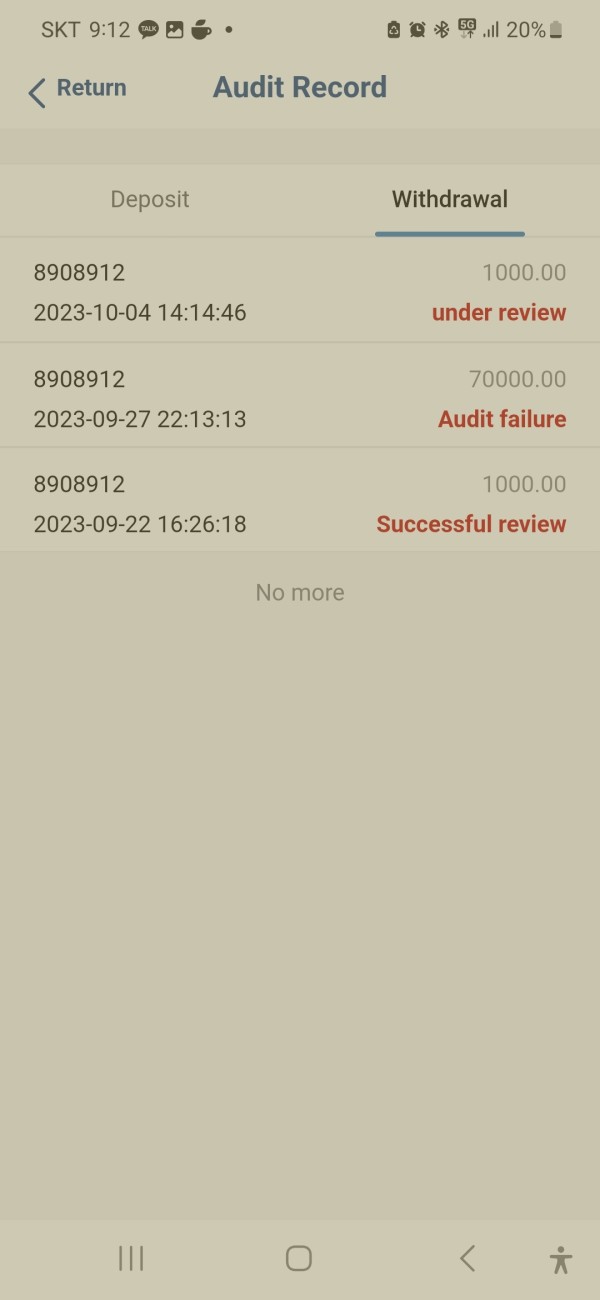Go back using the Return button
This screenshot has width=600, height=1300.
coord(77,89)
